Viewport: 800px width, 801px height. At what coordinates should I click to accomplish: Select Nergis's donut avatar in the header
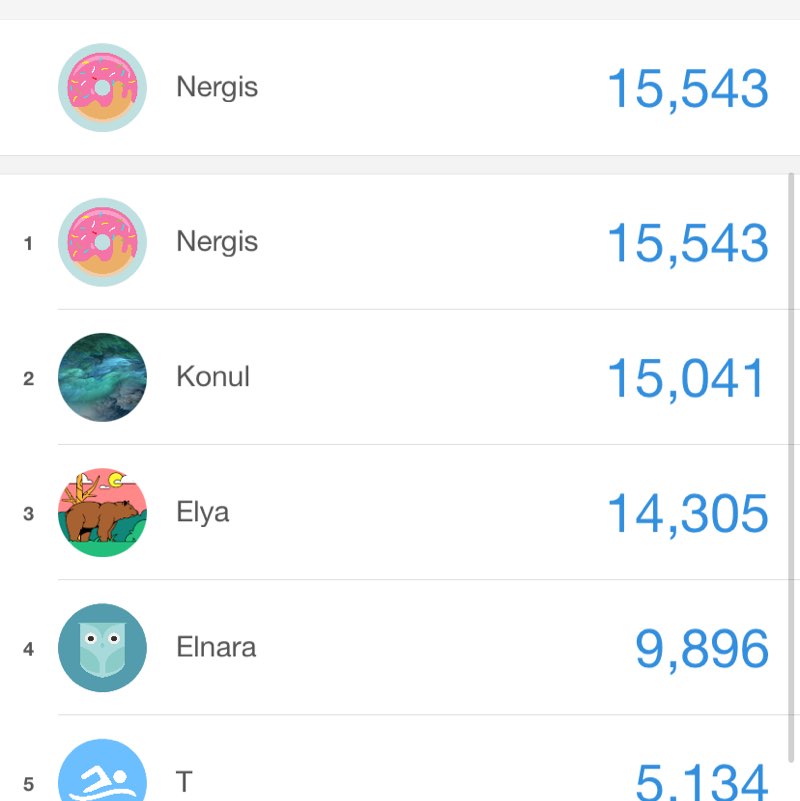101,86
